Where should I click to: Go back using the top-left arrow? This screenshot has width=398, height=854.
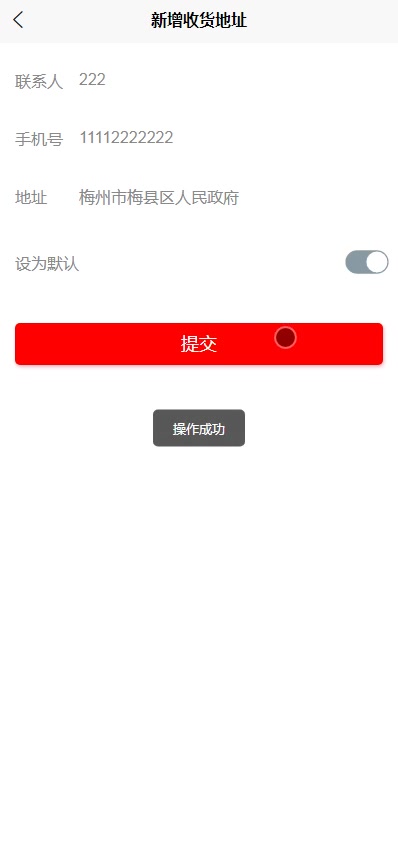pyautogui.click(x=19, y=20)
